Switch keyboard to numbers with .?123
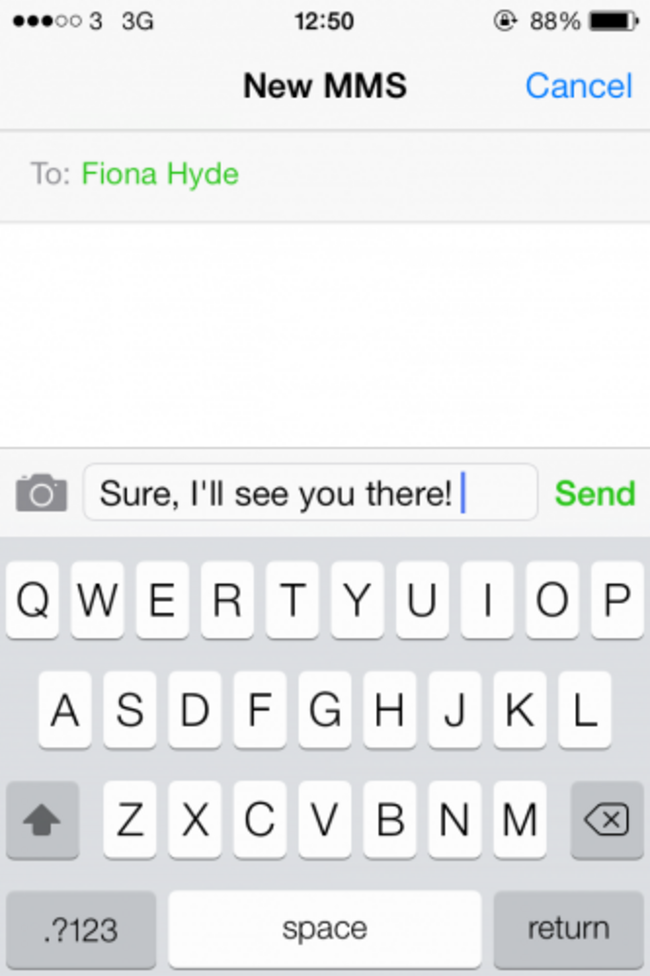The image size is (650, 976). coord(81,929)
